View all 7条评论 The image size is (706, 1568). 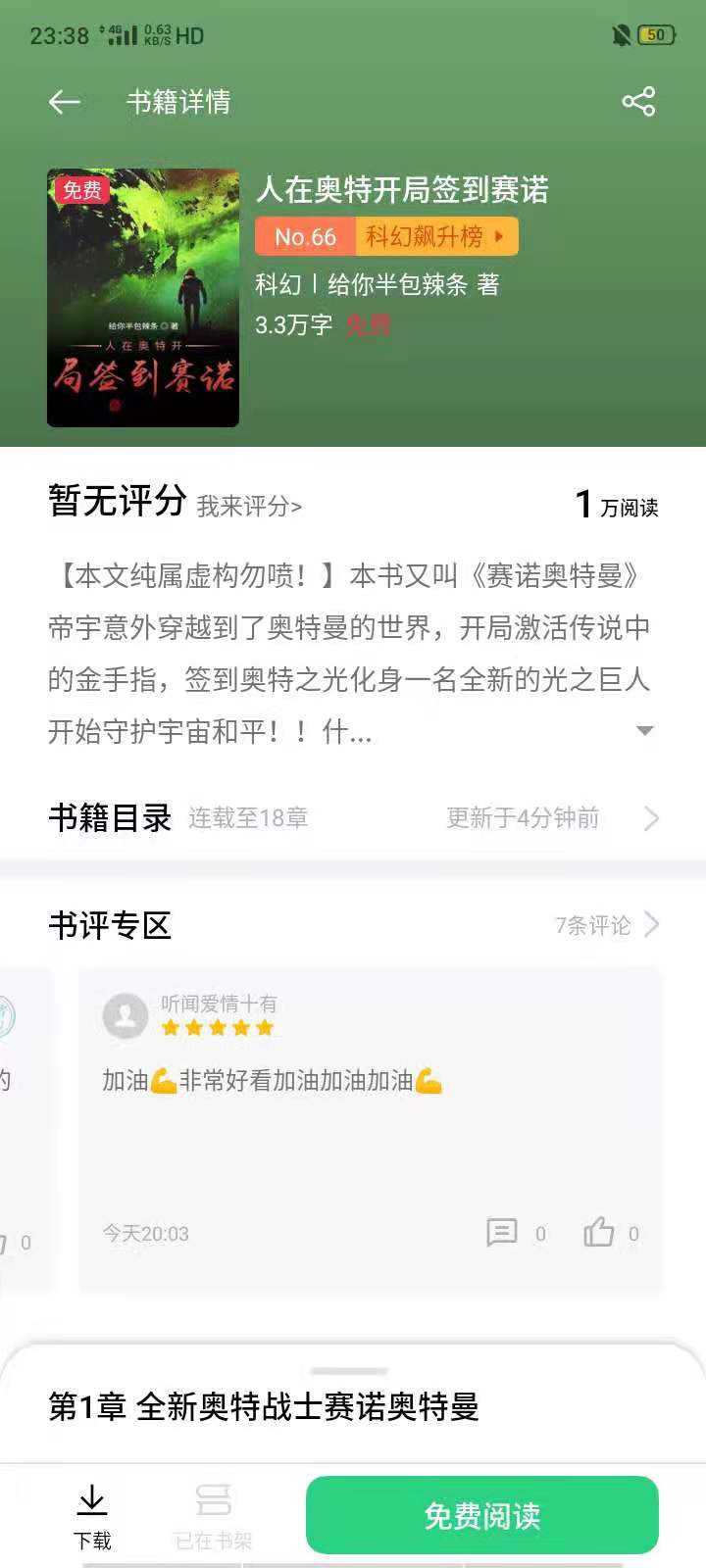[x=607, y=924]
